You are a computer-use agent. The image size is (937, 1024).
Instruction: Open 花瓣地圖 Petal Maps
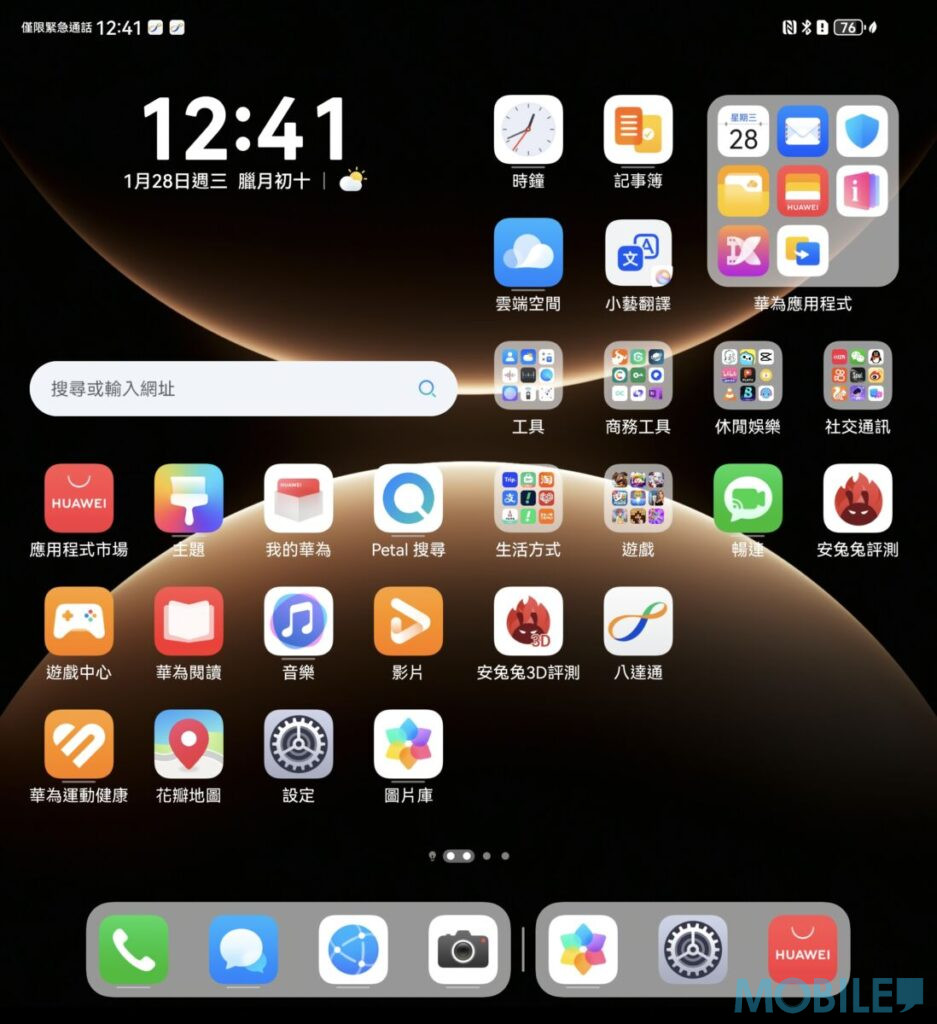189,744
